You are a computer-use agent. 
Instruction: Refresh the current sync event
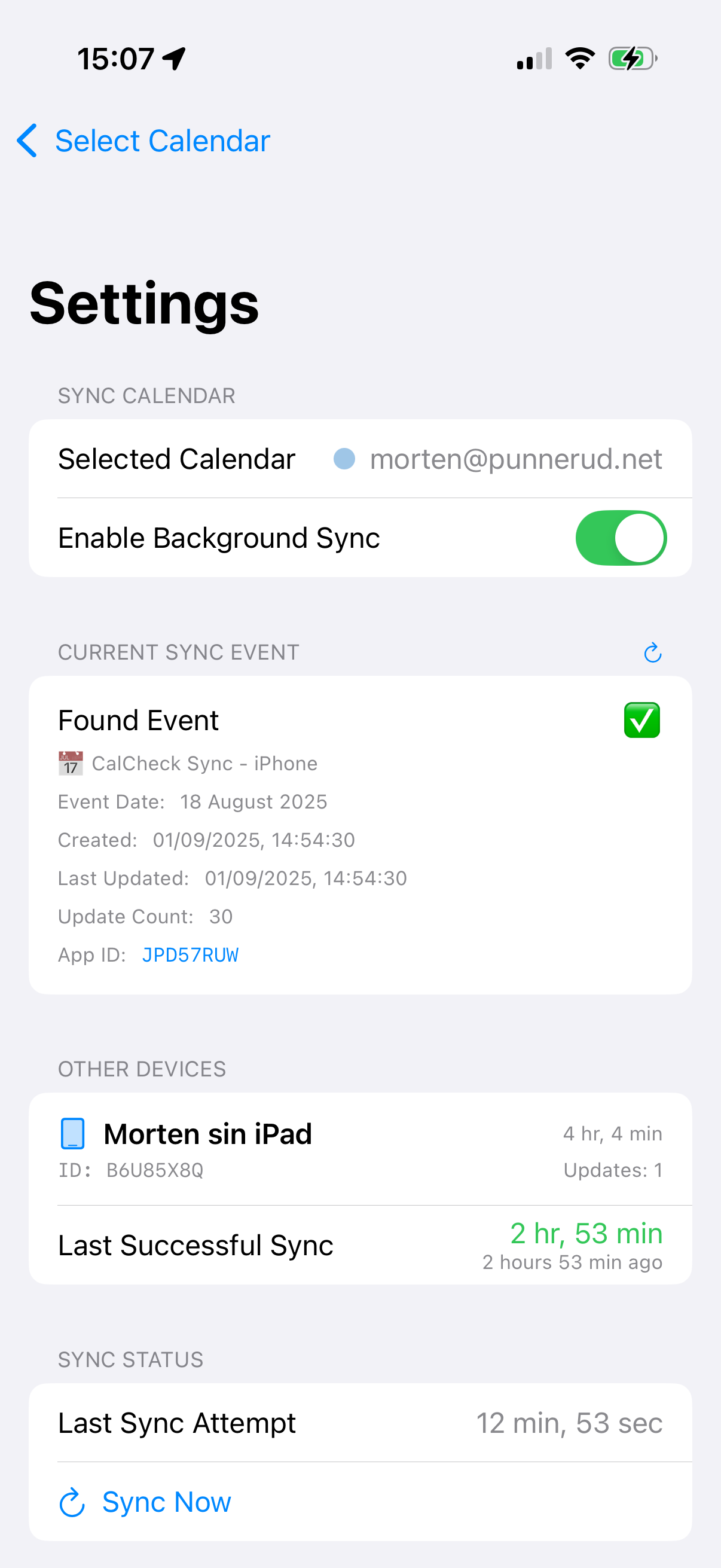pyautogui.click(x=652, y=652)
